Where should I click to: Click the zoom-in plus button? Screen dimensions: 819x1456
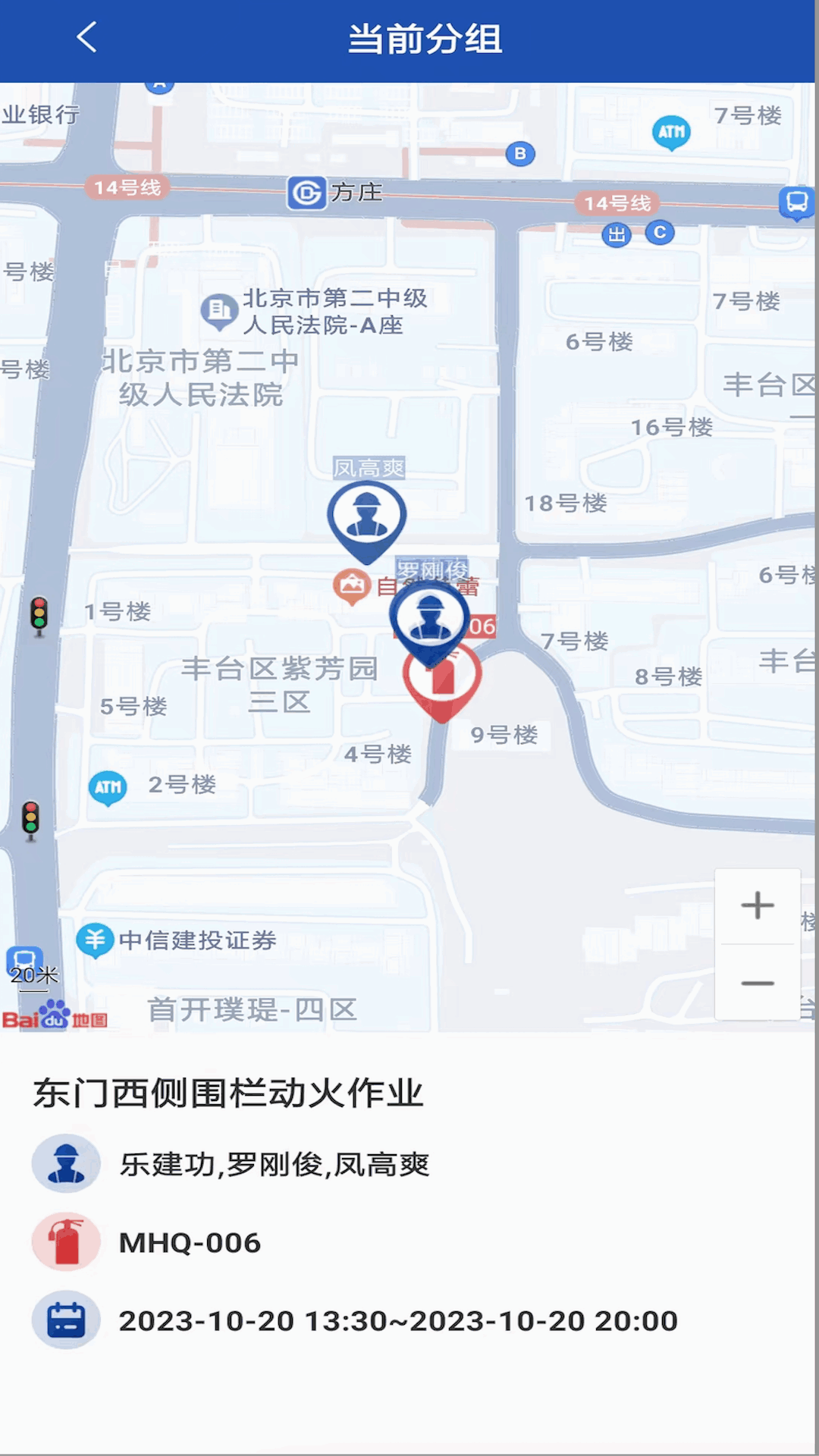[x=756, y=903]
